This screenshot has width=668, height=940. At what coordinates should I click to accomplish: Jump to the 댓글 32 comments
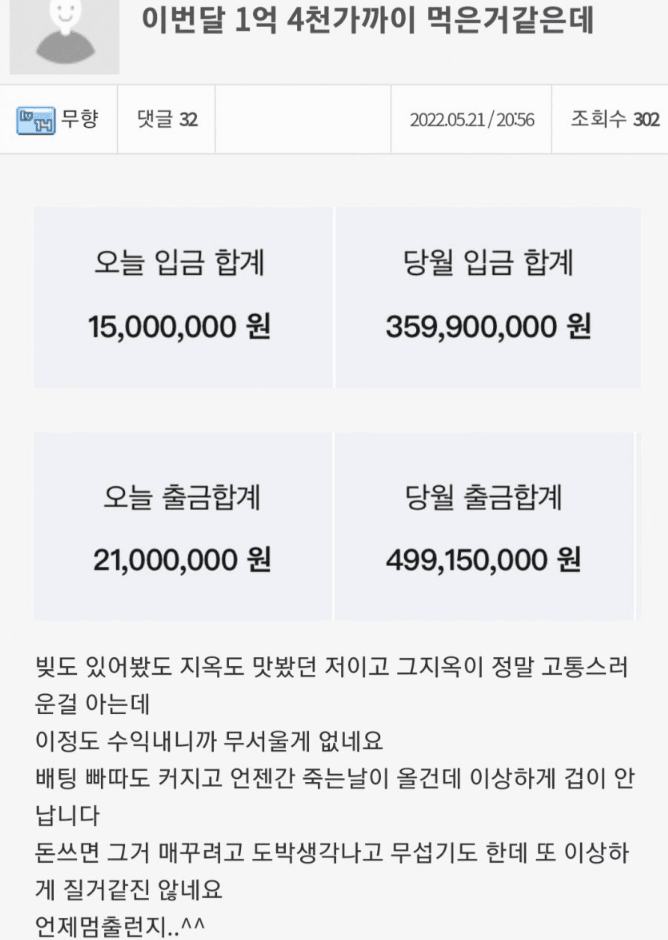[x=166, y=119]
